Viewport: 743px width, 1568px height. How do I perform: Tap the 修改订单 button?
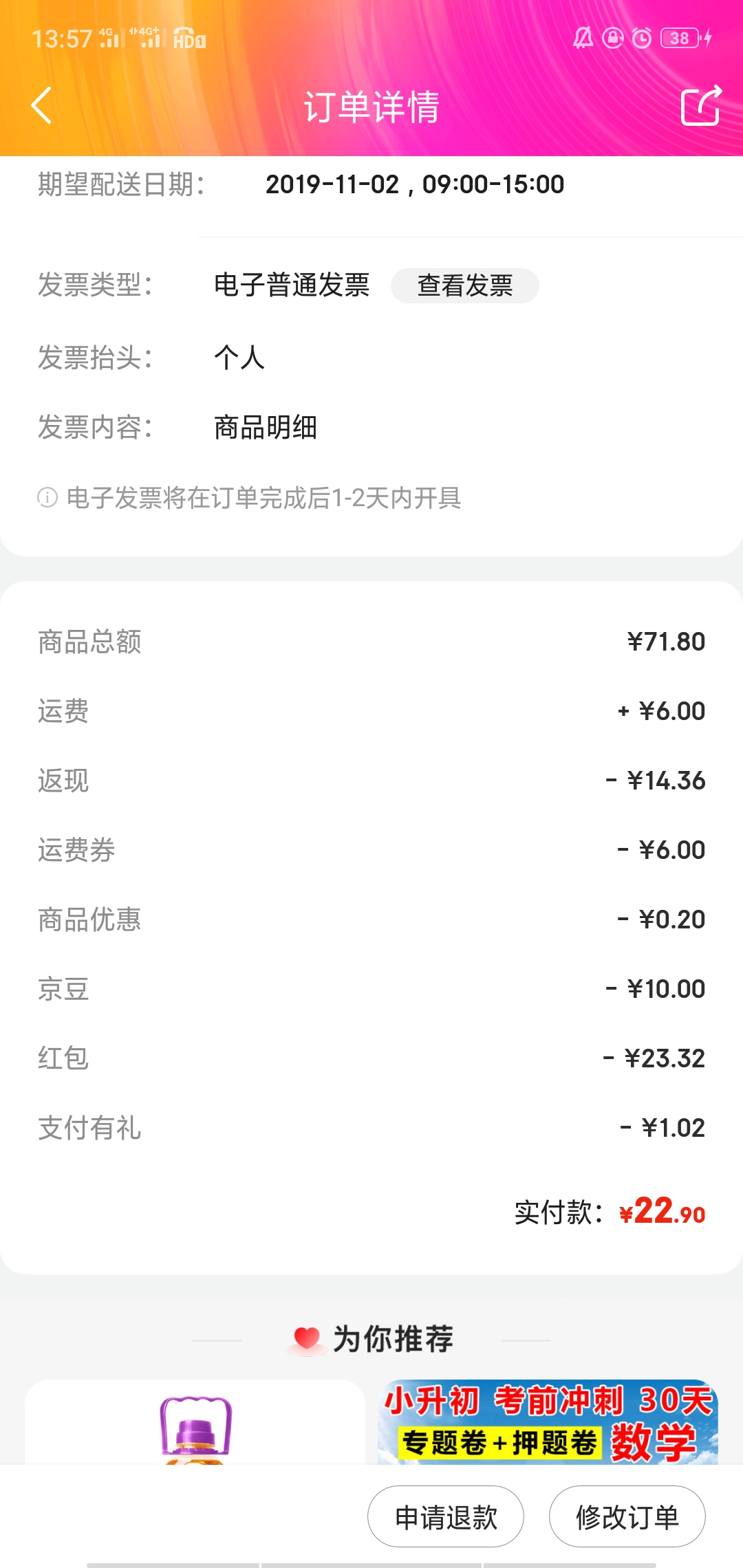(627, 1516)
